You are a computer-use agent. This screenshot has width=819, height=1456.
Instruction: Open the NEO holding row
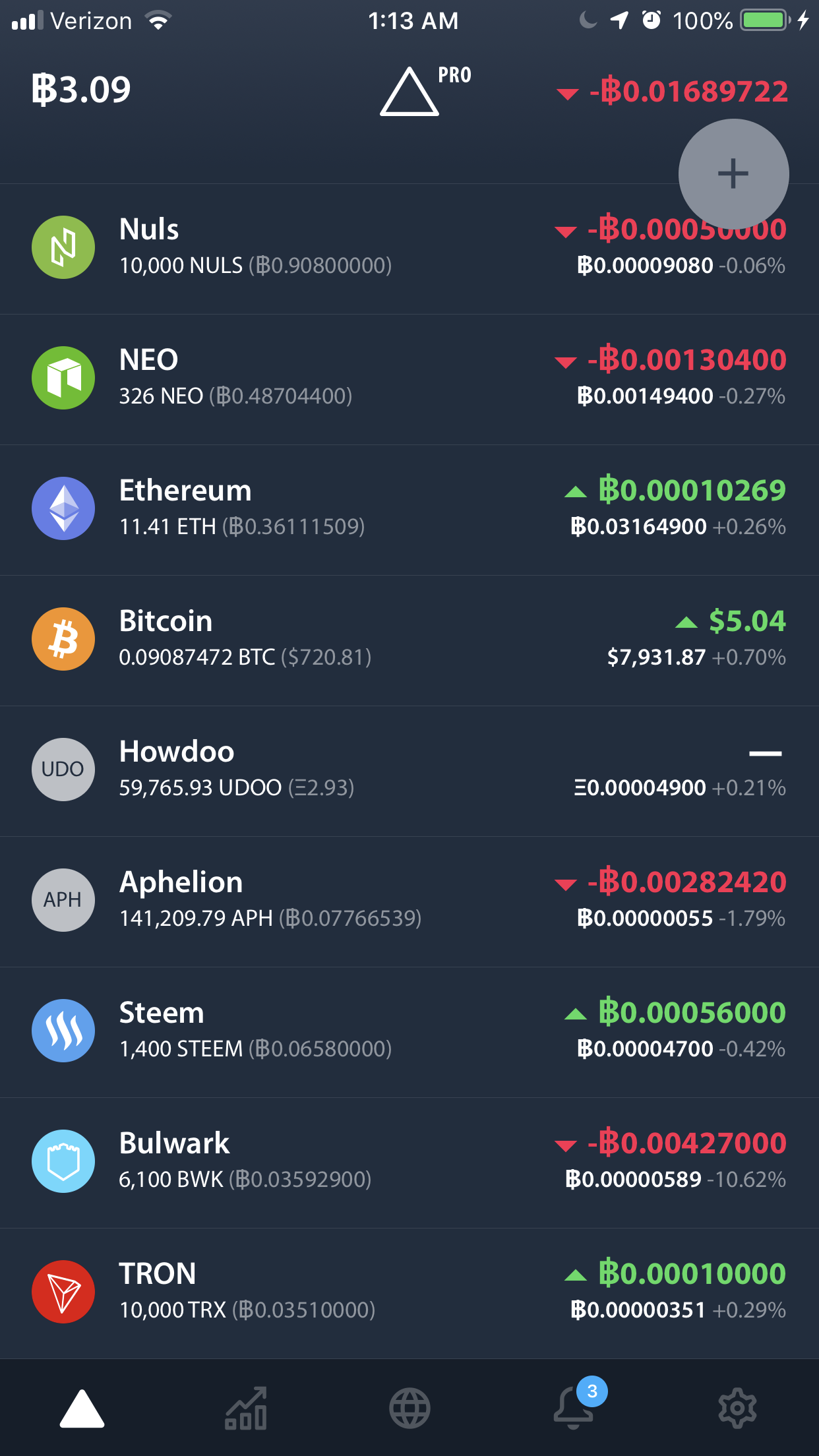click(330, 379)
